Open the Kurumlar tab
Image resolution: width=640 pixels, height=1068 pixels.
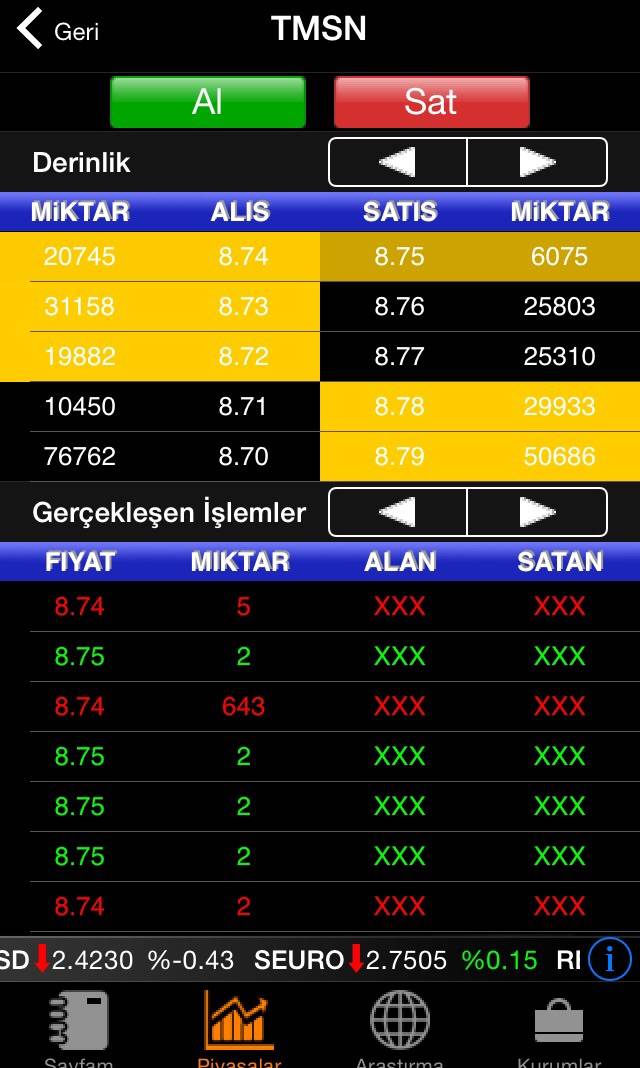(x=559, y=1028)
